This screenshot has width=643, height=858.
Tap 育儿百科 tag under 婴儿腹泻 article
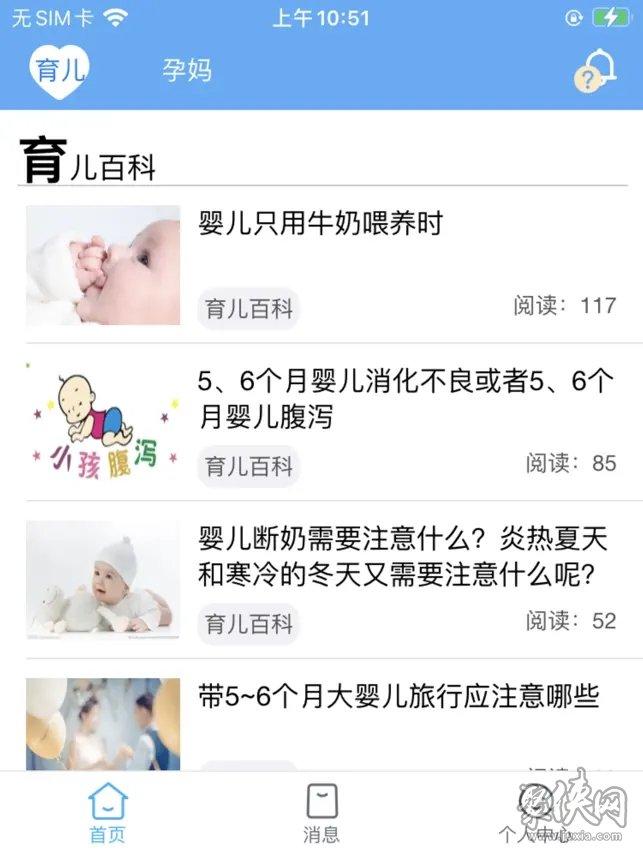(249, 465)
